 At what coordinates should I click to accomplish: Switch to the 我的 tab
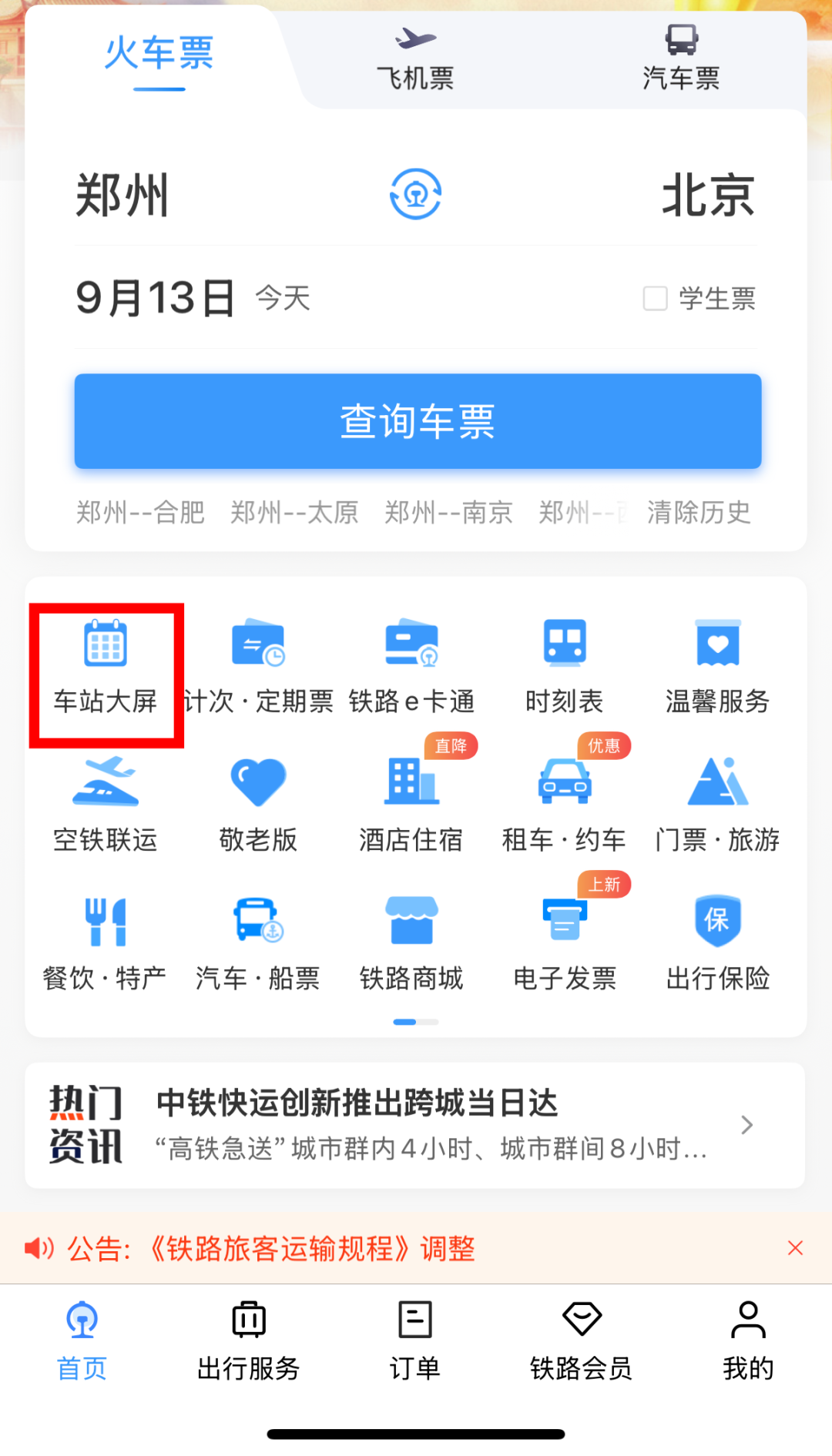pyautogui.click(x=747, y=1341)
